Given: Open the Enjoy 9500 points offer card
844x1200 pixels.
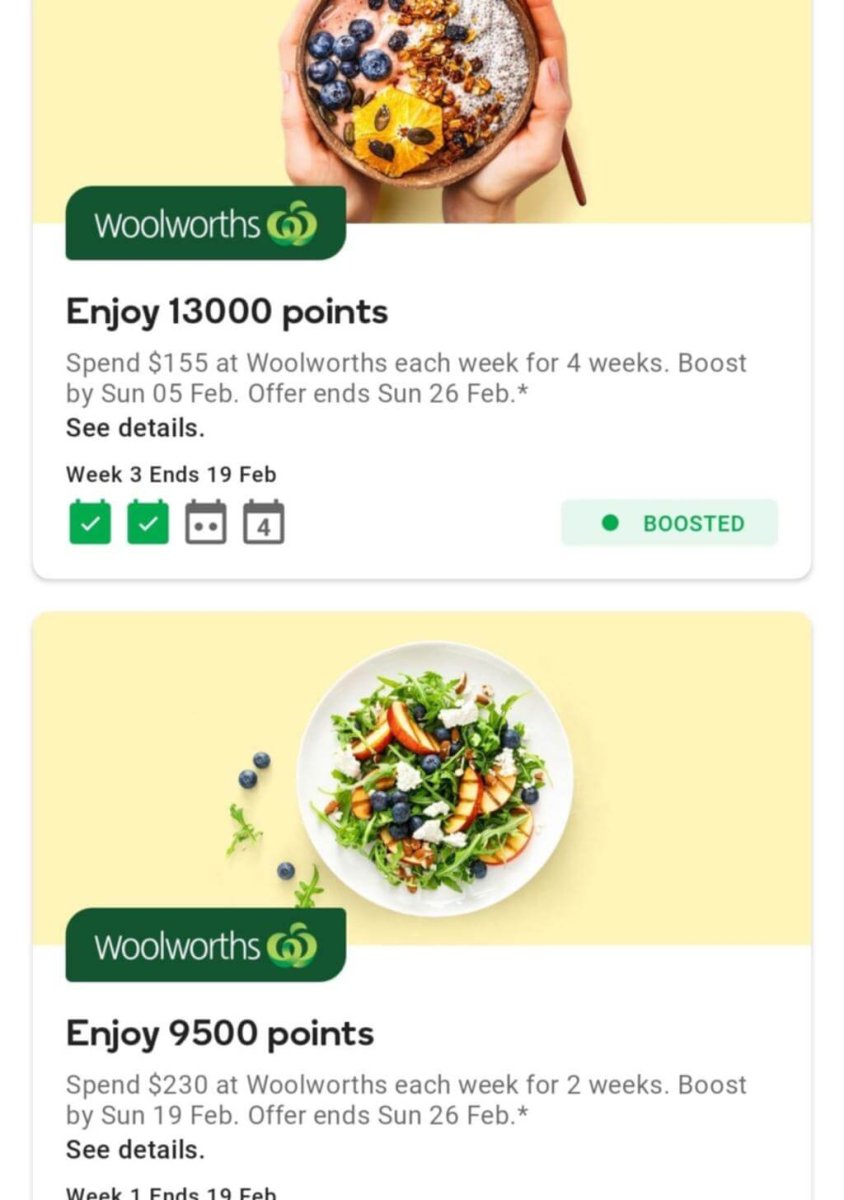Looking at the screenshot, I should coord(220,1033).
